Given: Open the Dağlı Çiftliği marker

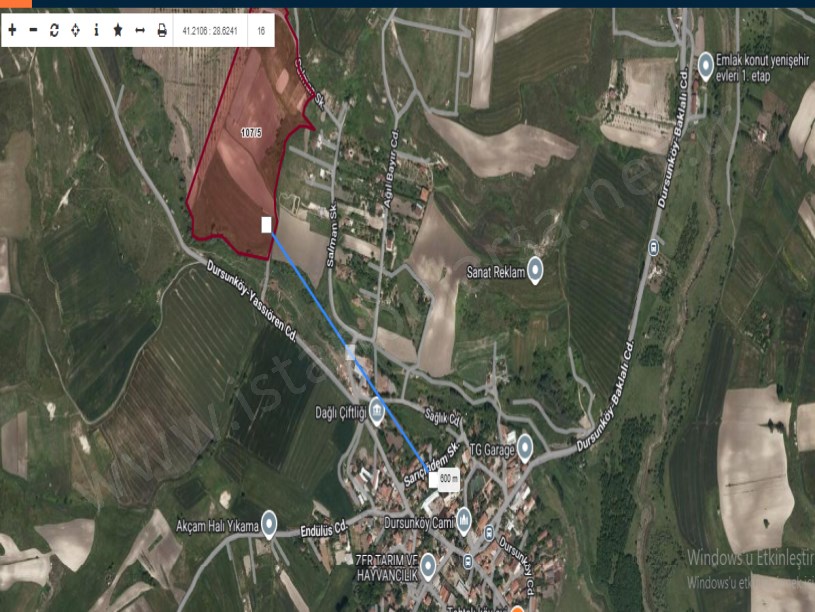Looking at the screenshot, I should pos(376,410).
